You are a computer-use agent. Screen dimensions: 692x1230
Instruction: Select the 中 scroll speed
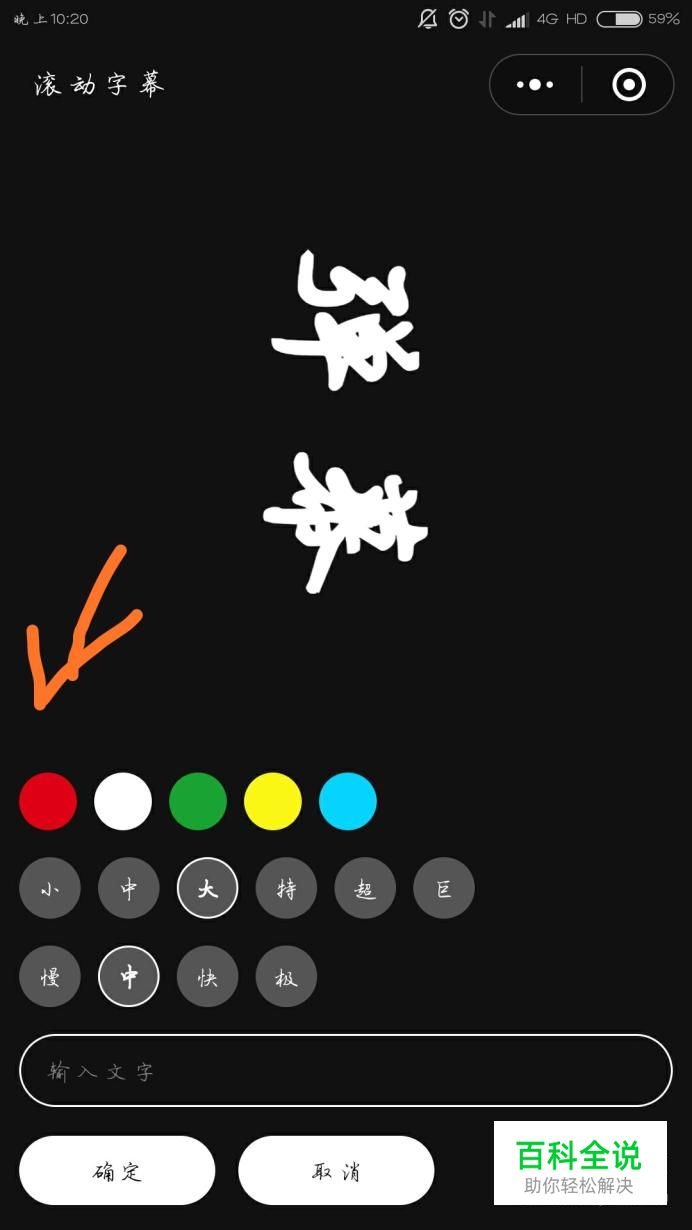pos(129,976)
